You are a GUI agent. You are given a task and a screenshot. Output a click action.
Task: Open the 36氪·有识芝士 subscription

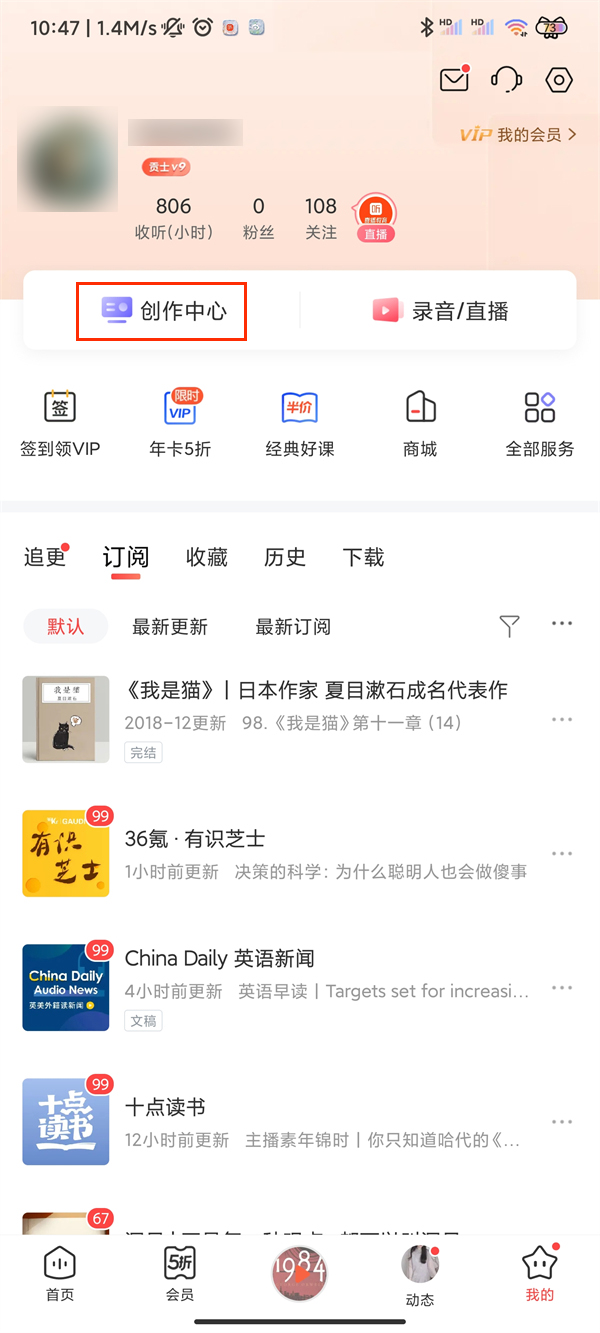click(300, 853)
